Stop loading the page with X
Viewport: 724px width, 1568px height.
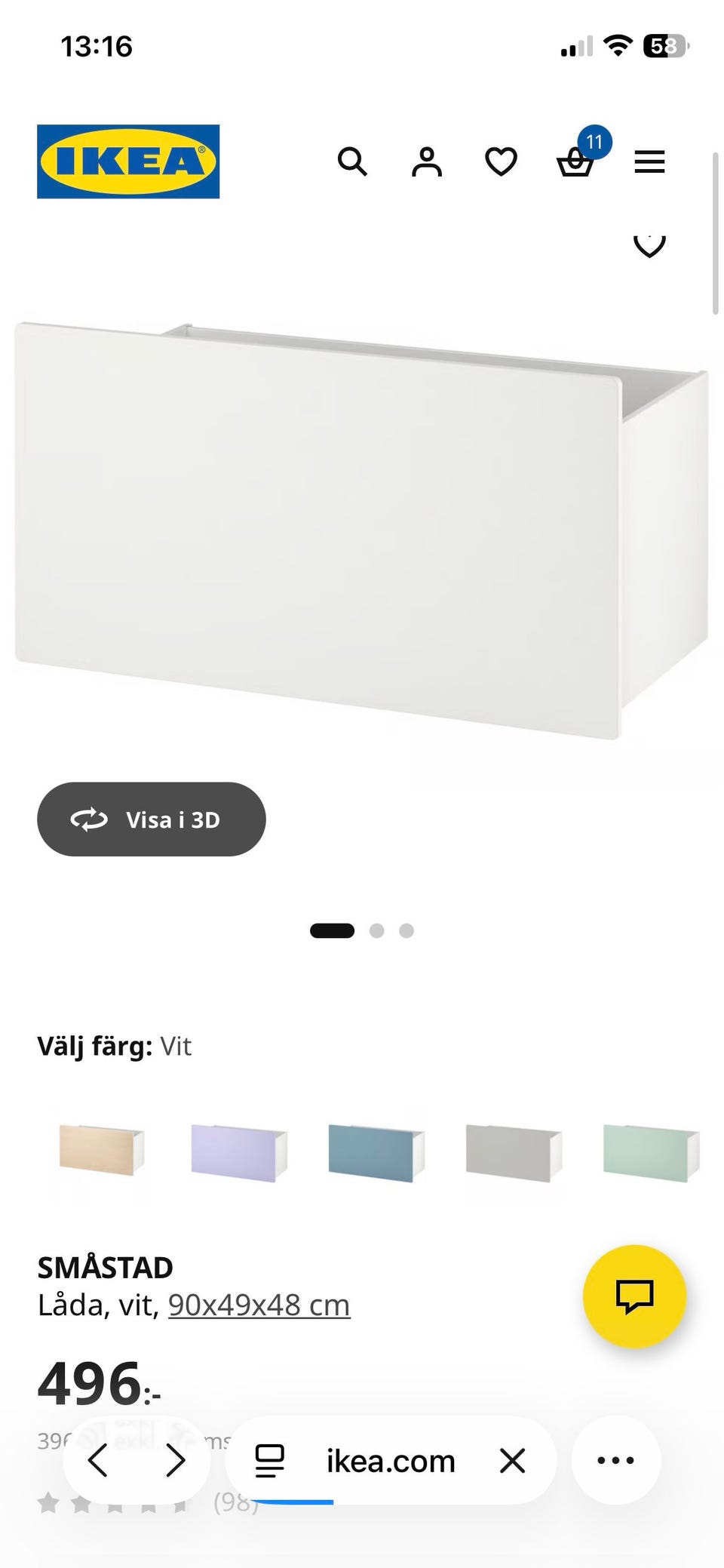point(513,1461)
